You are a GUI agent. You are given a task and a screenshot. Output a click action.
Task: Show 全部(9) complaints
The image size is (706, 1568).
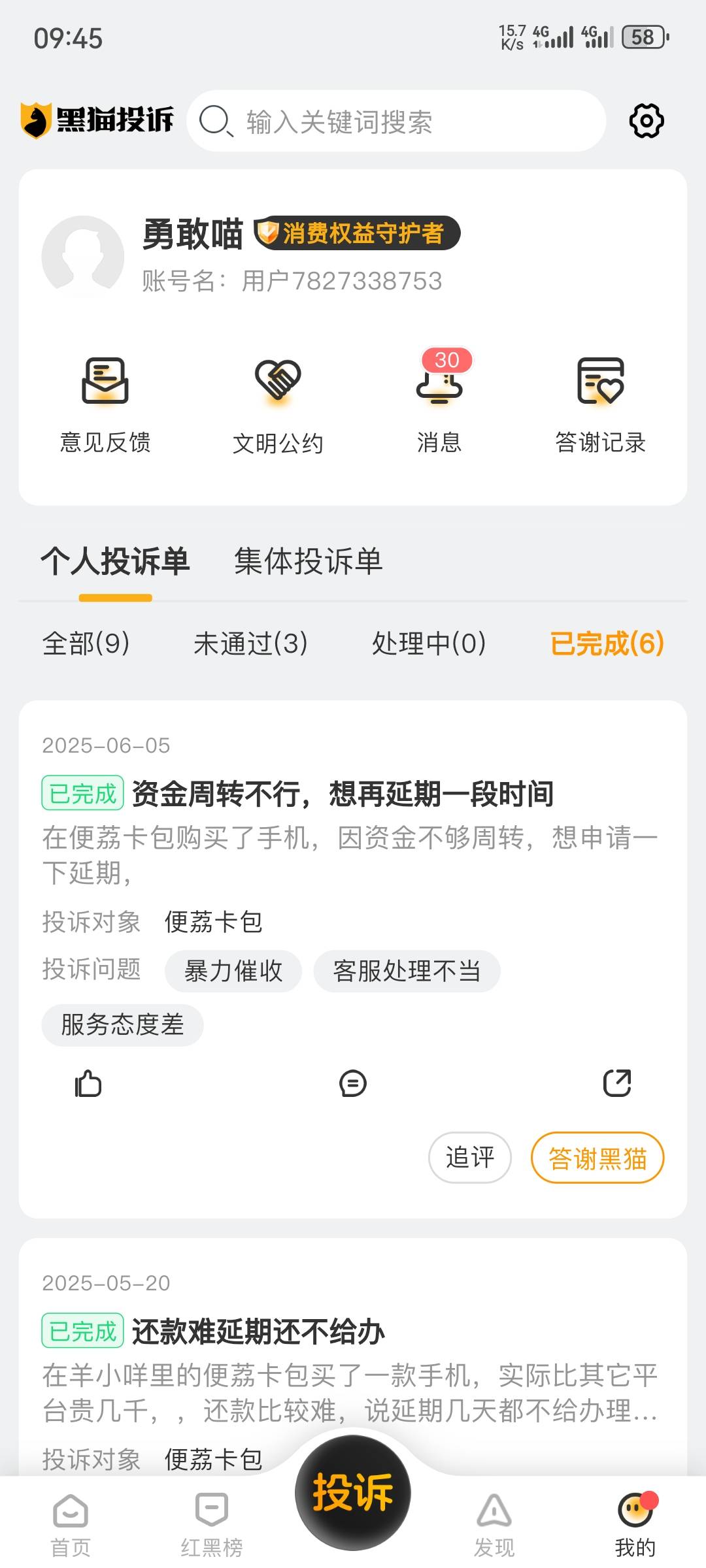point(86,644)
